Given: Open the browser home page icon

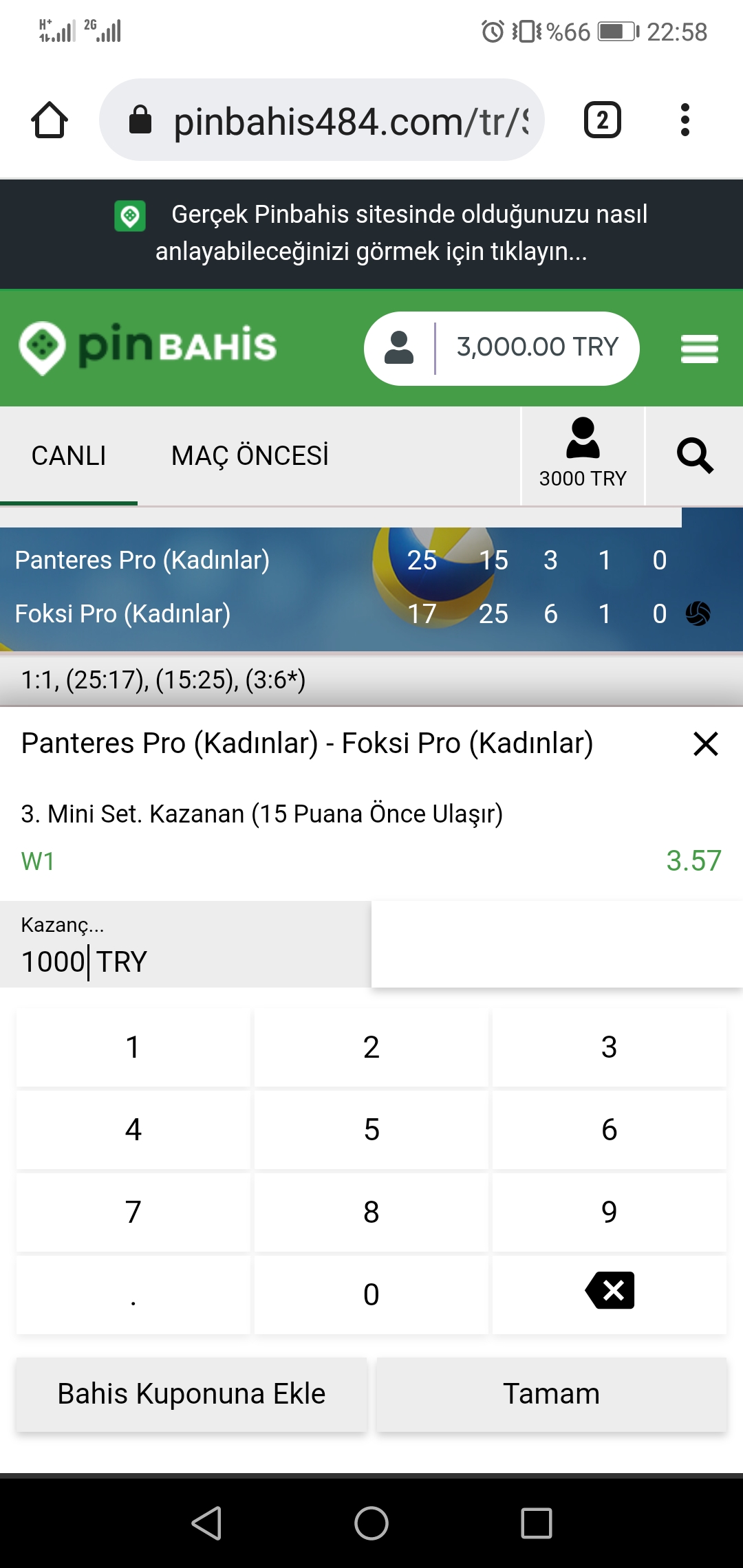Looking at the screenshot, I should click(50, 120).
